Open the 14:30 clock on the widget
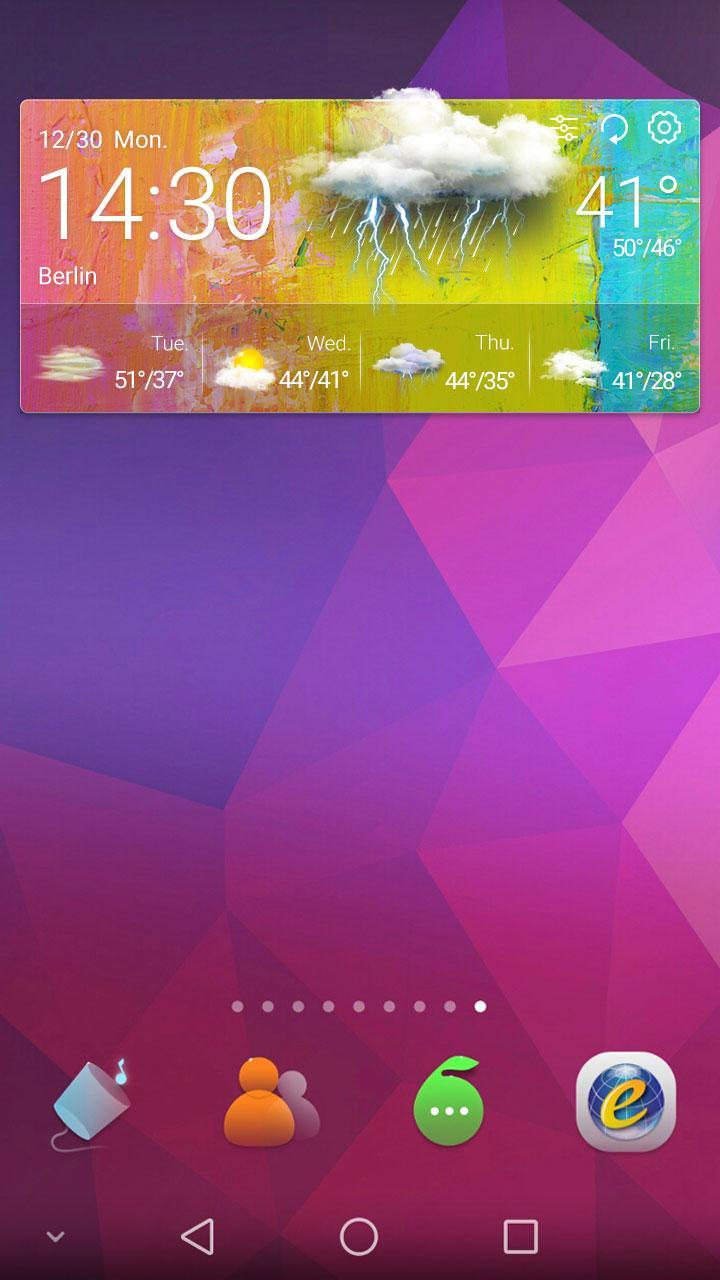Image resolution: width=720 pixels, height=1280 pixels. [155, 203]
